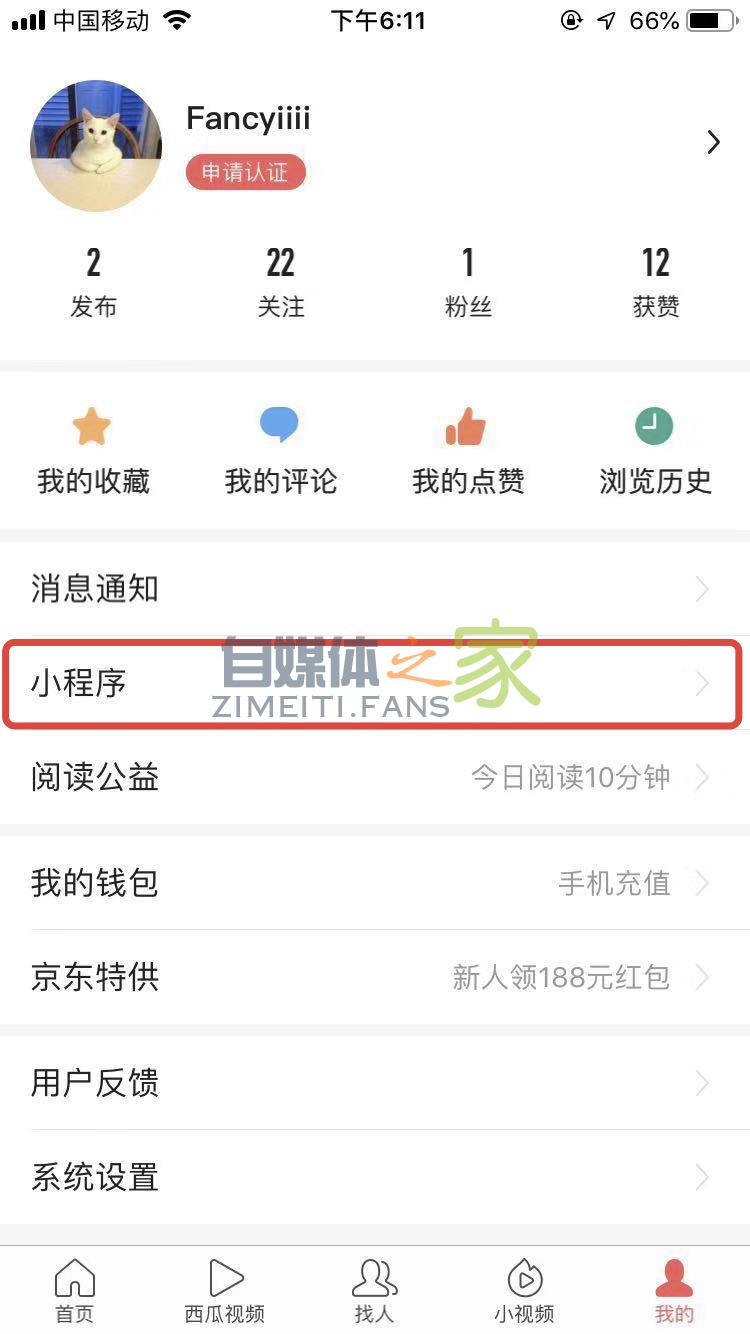Open the 京东特供 row

[x=375, y=977]
